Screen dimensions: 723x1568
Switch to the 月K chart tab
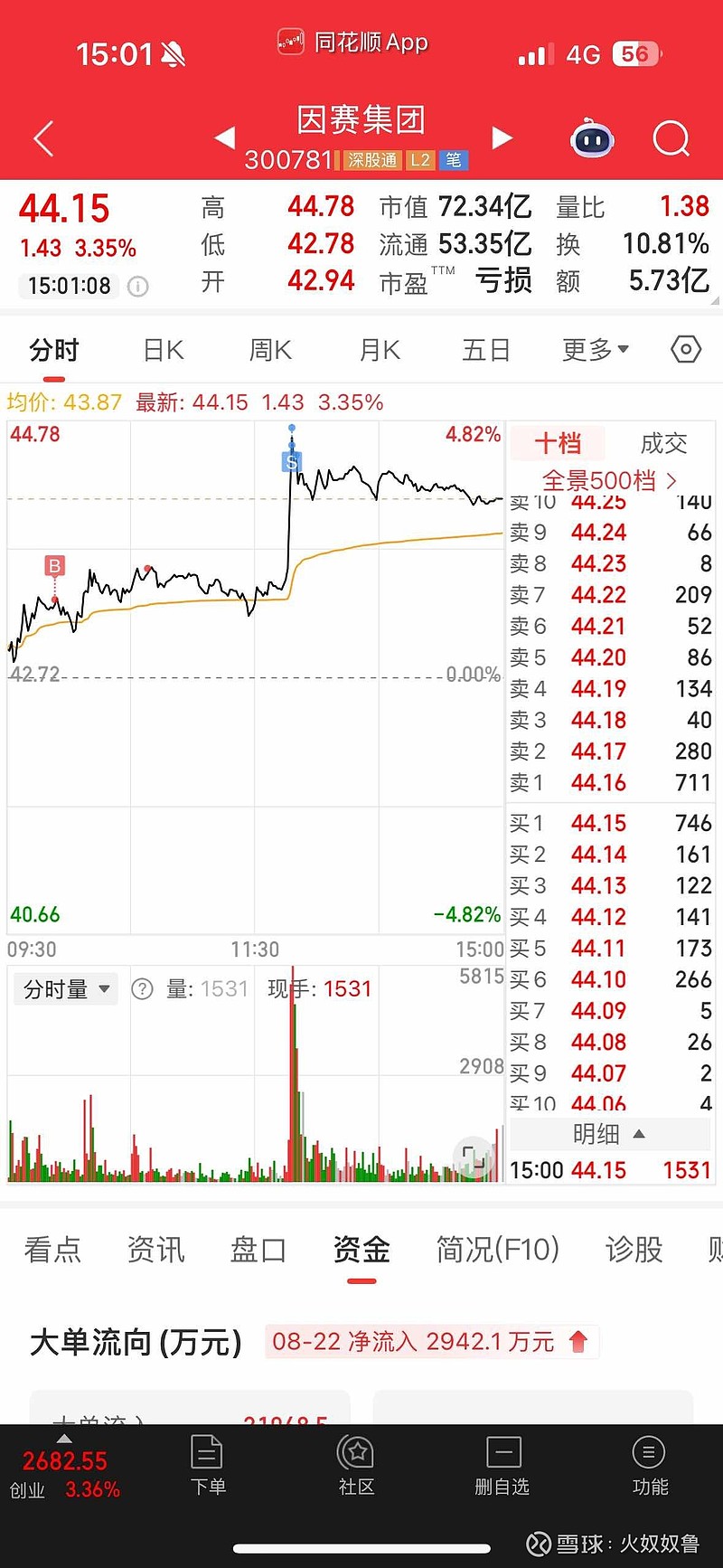coord(380,350)
